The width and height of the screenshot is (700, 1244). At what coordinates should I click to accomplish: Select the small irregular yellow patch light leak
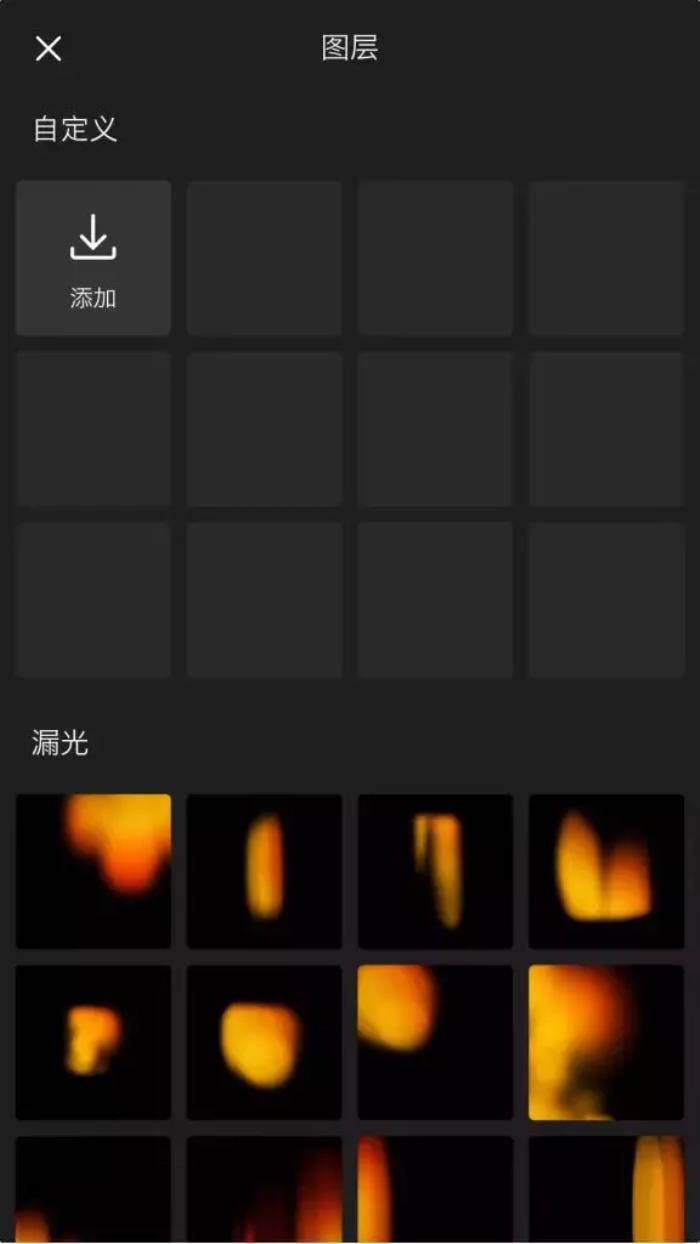click(x=93, y=1042)
